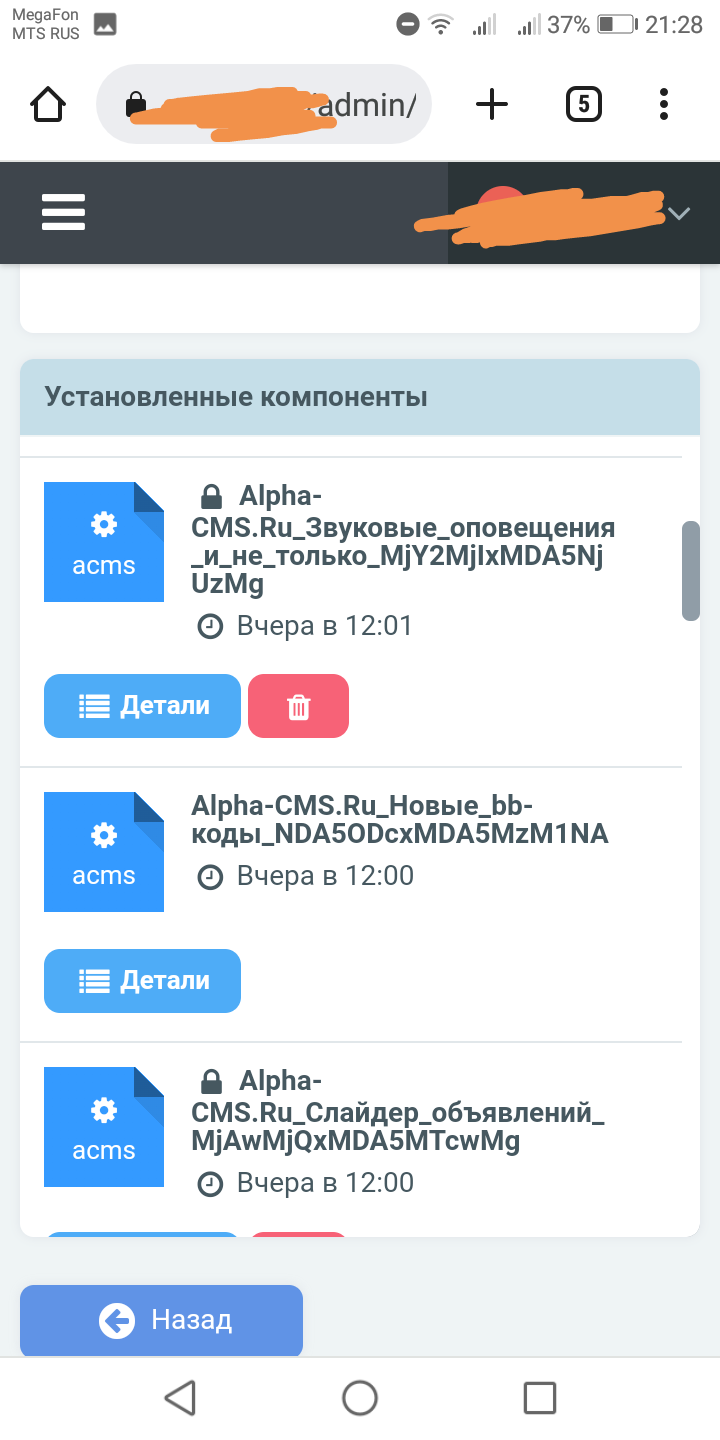Open the browser home page
The width and height of the screenshot is (720, 1440).
click(49, 104)
